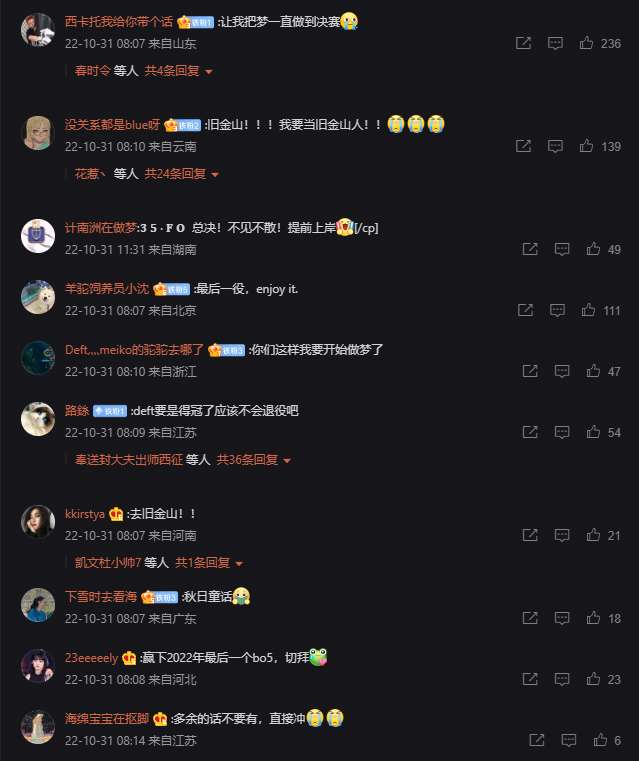Open the user 花惹丶 in replies
This screenshot has width=639, height=761.
[x=89, y=174]
